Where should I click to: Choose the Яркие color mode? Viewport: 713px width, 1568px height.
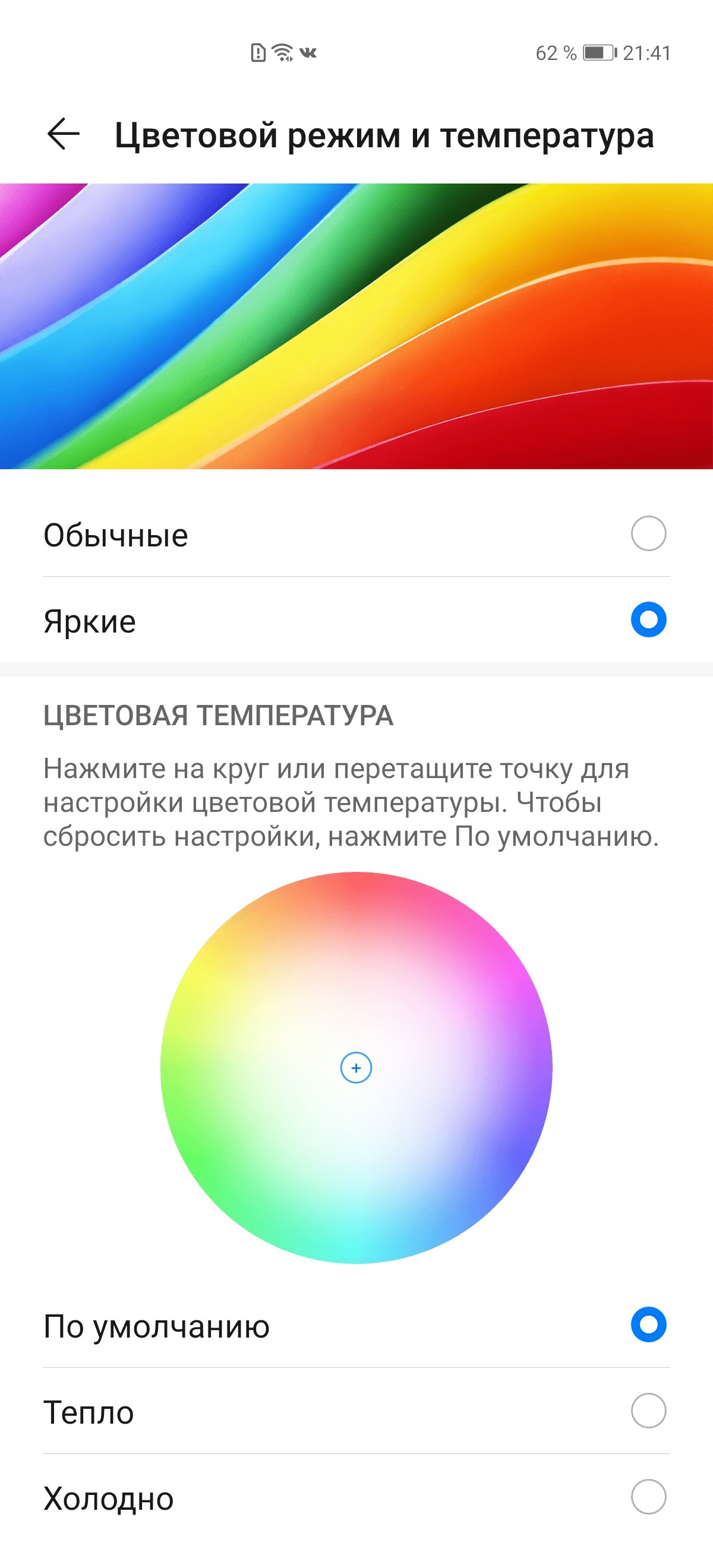pos(648,619)
